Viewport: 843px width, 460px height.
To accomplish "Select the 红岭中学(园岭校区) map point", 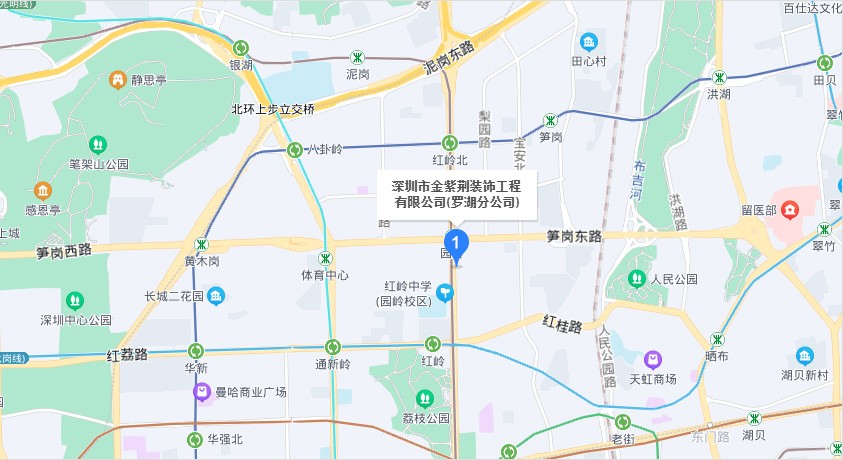I will pyautogui.click(x=447, y=292).
